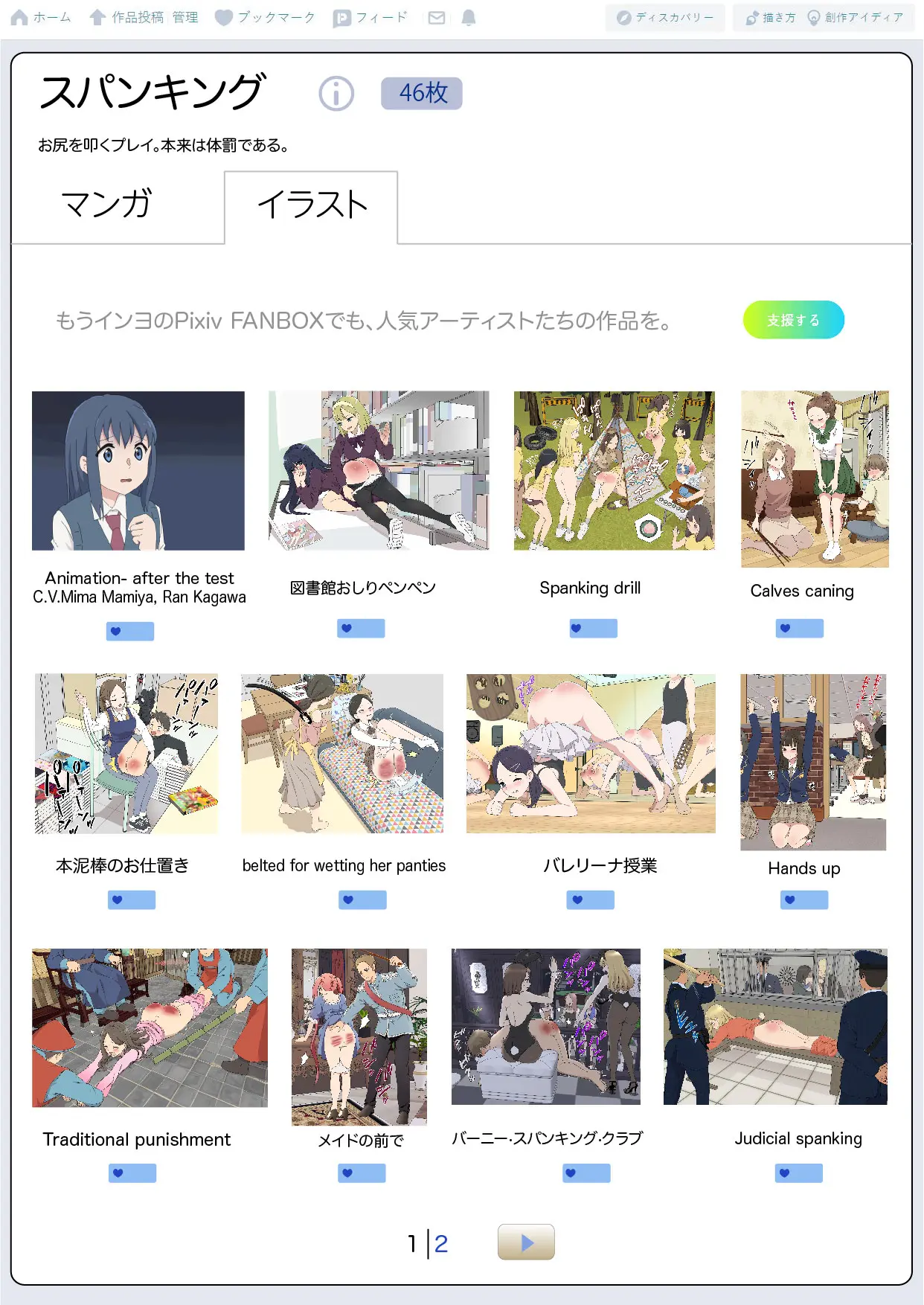Open ブックマーク bookmarks
The height and width of the screenshot is (1305, 924).
265,17
